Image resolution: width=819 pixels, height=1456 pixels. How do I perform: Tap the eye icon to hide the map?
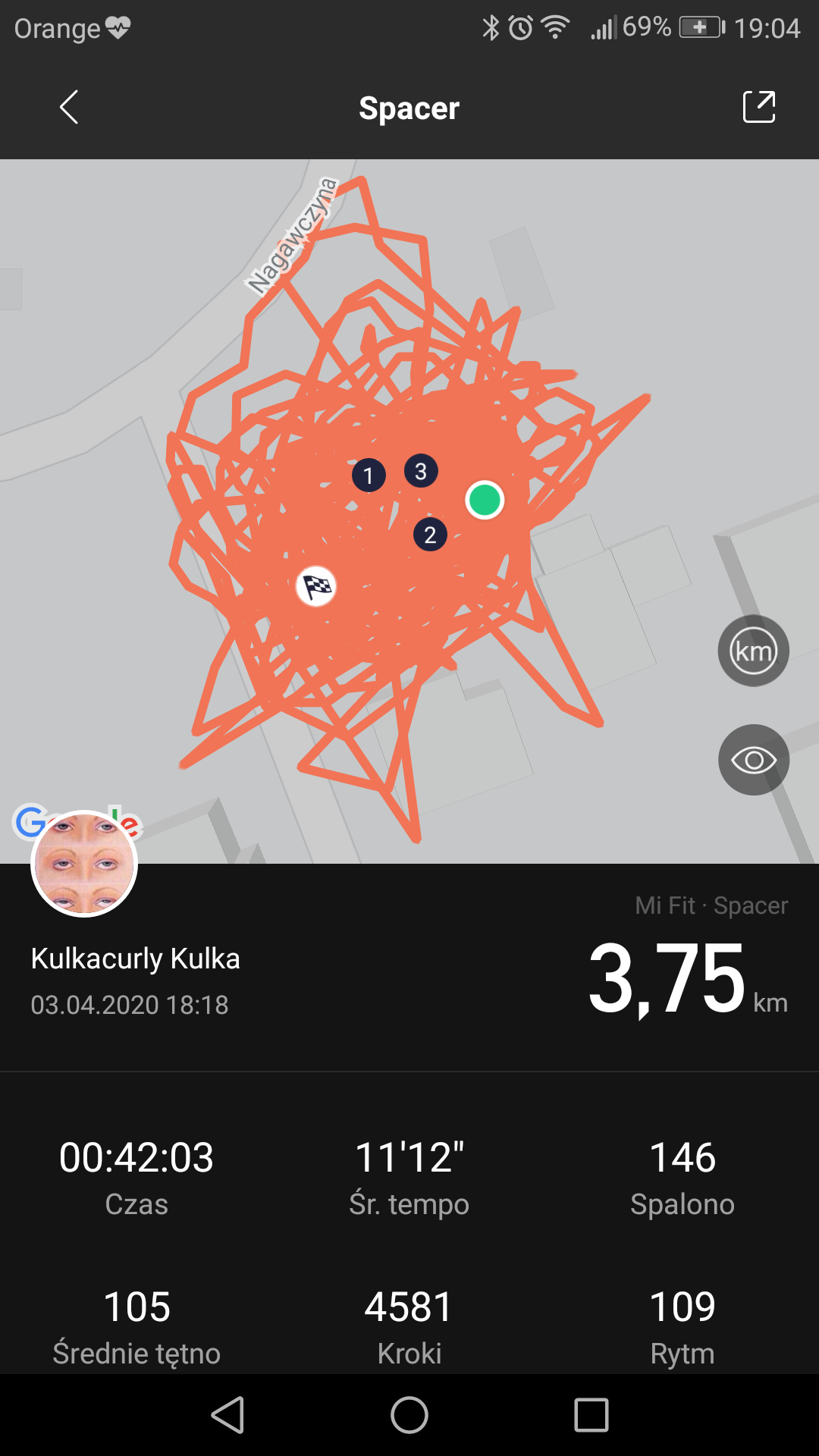click(753, 760)
